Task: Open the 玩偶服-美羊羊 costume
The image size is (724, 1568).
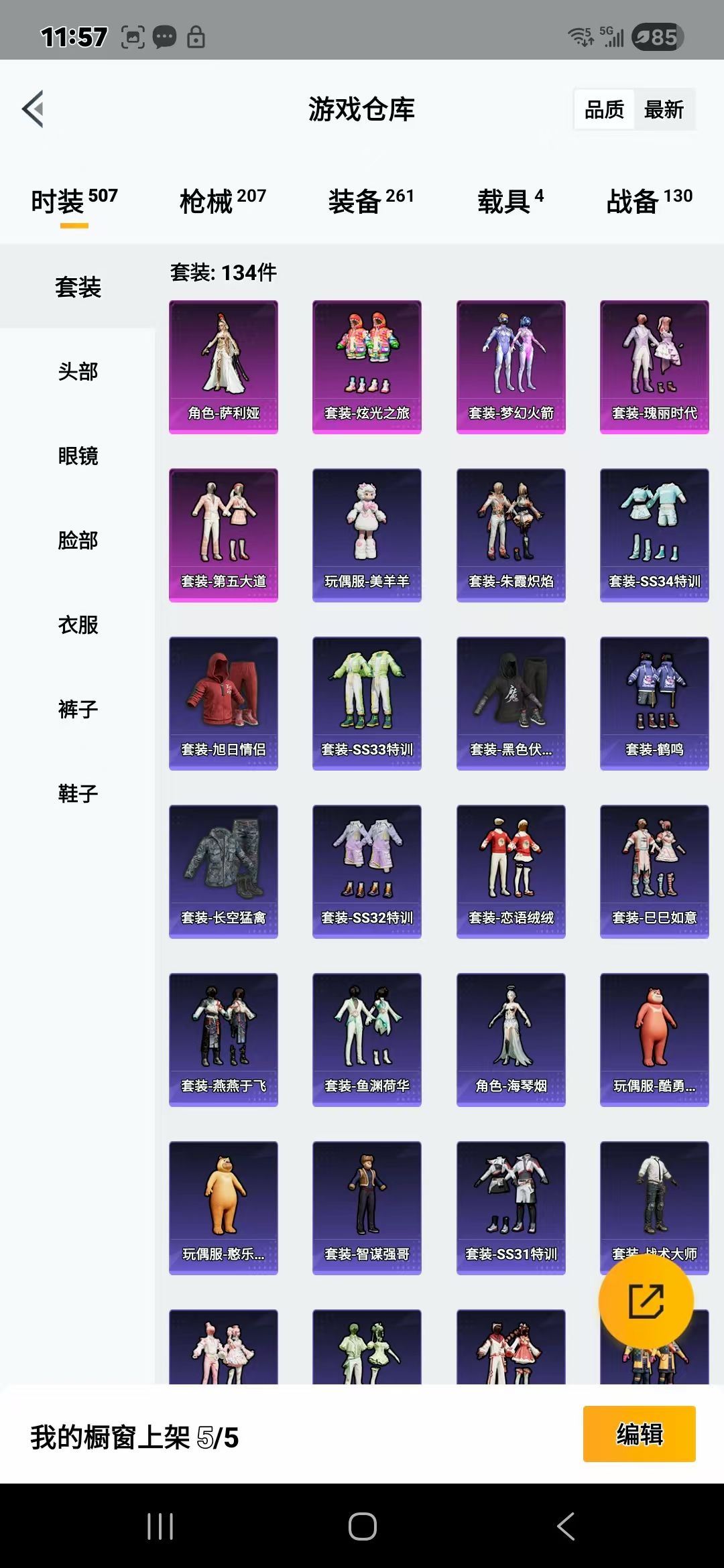Action: [x=367, y=535]
